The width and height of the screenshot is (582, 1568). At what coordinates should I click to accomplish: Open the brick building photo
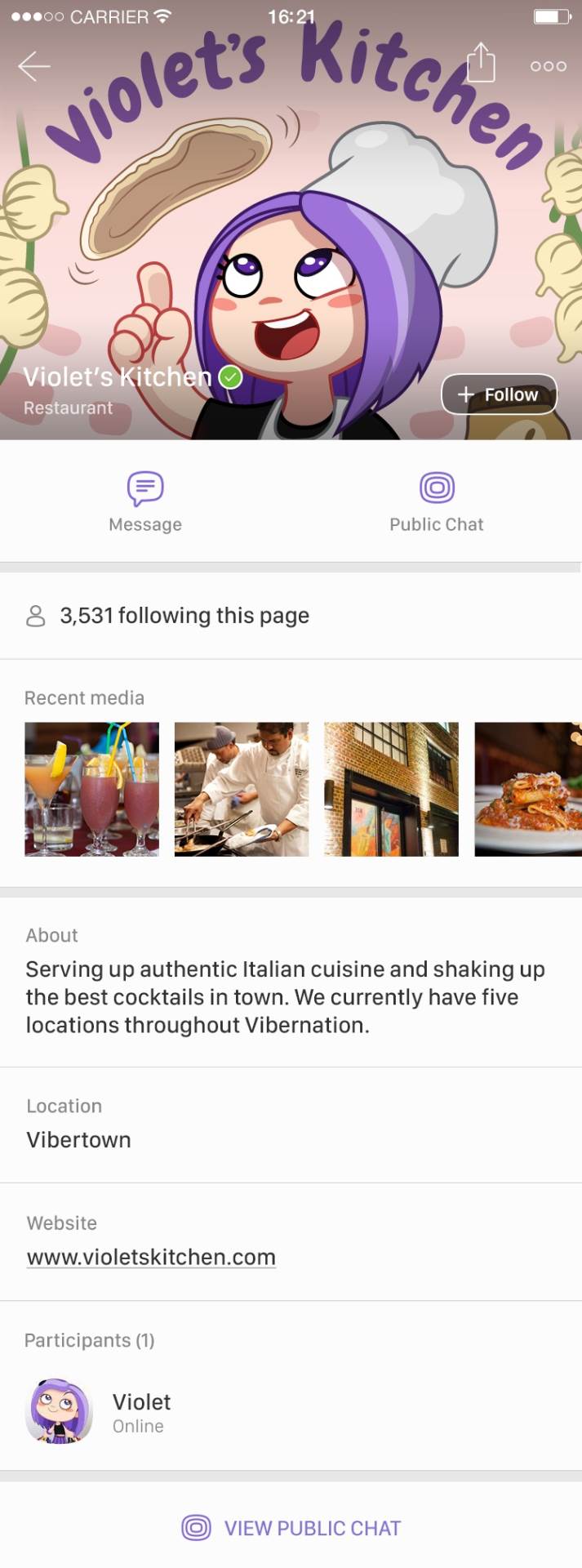pos(391,789)
